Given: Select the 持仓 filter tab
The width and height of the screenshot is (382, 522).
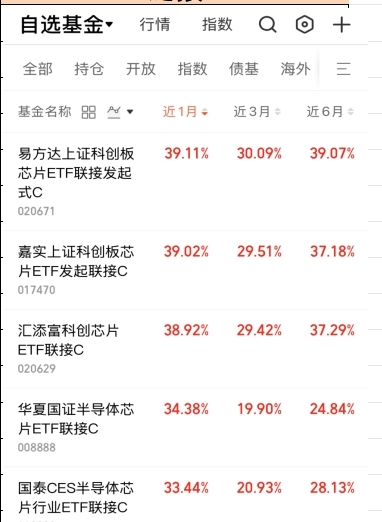Looking at the screenshot, I should tap(89, 69).
